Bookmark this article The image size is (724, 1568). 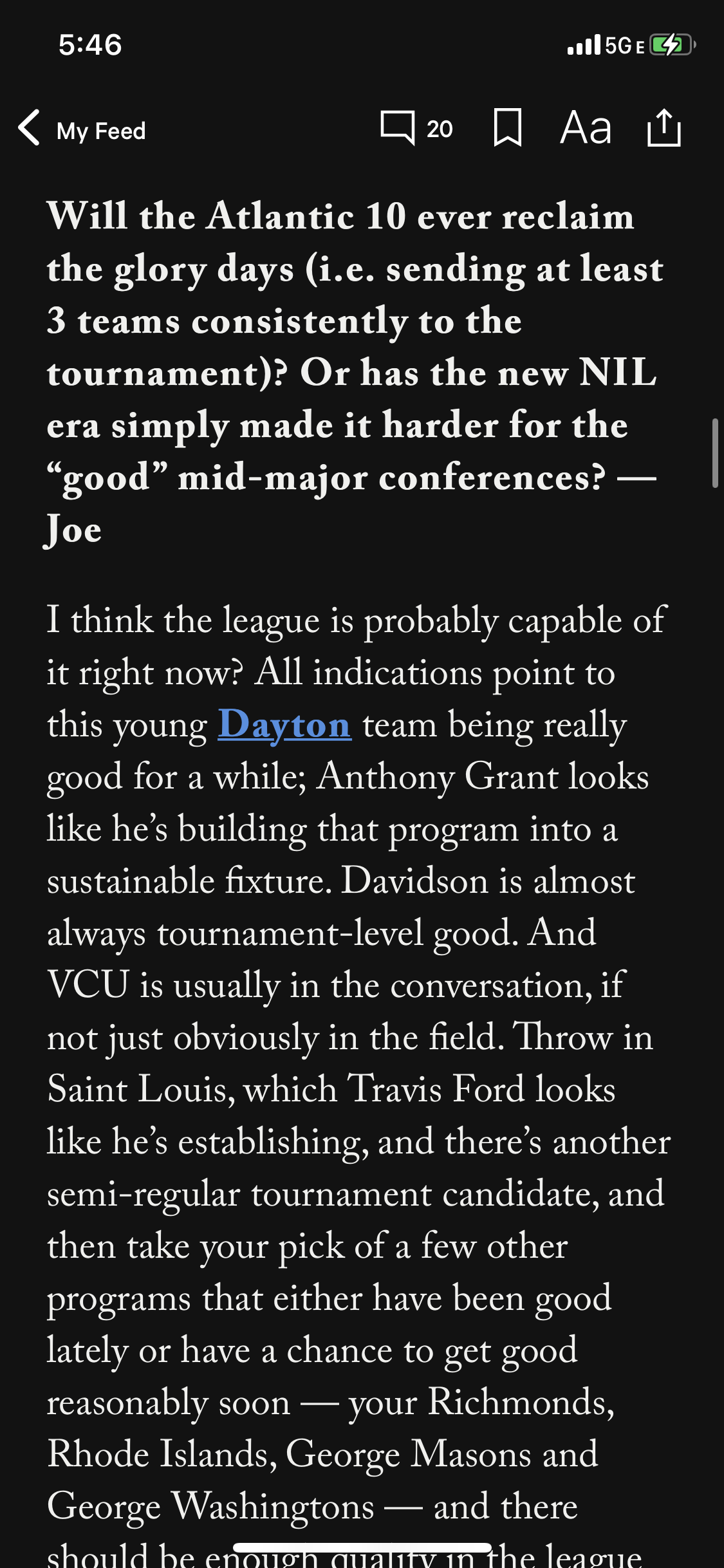[507, 127]
